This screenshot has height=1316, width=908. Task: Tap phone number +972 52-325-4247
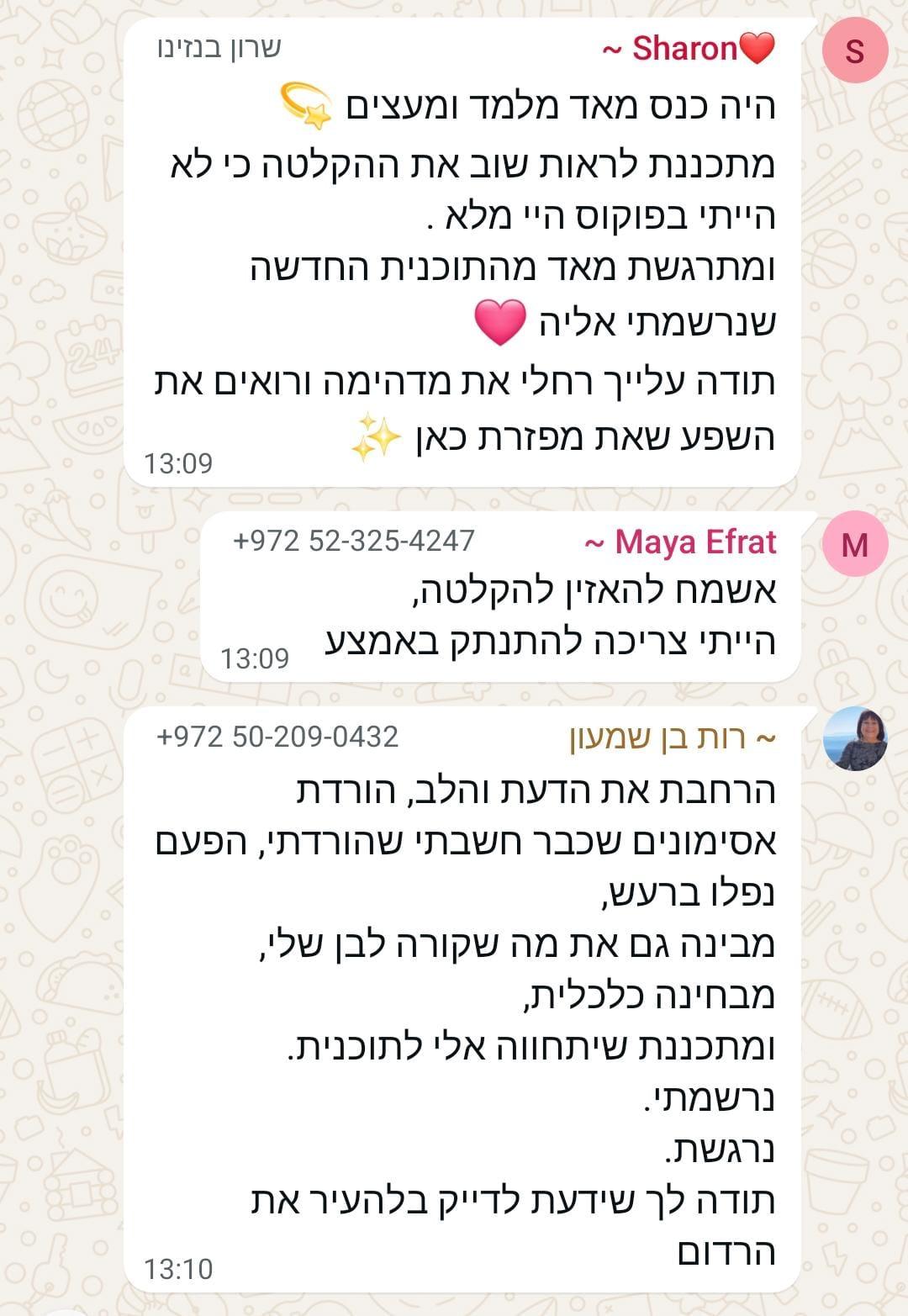354,541
